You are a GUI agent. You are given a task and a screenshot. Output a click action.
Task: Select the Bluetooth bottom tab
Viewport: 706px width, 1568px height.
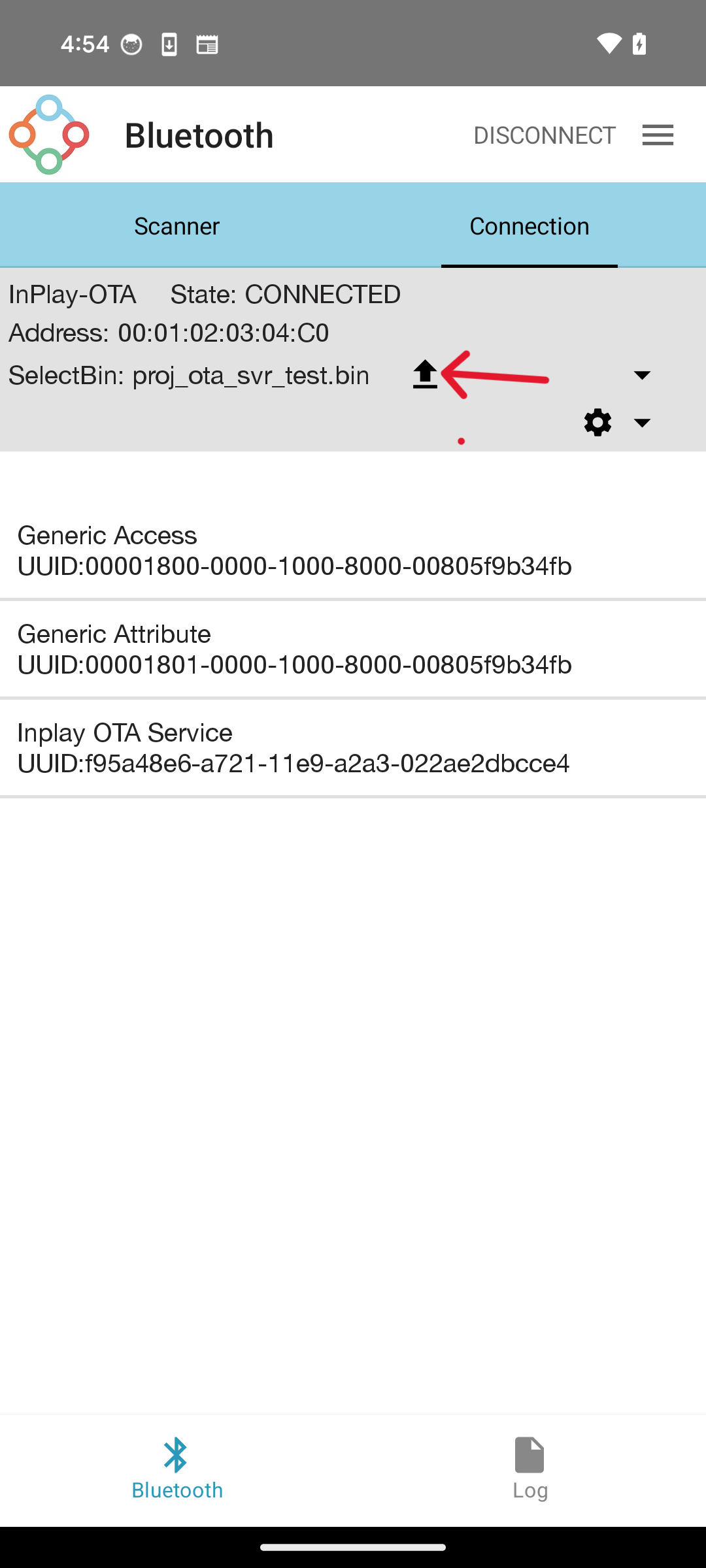[x=176, y=1469]
